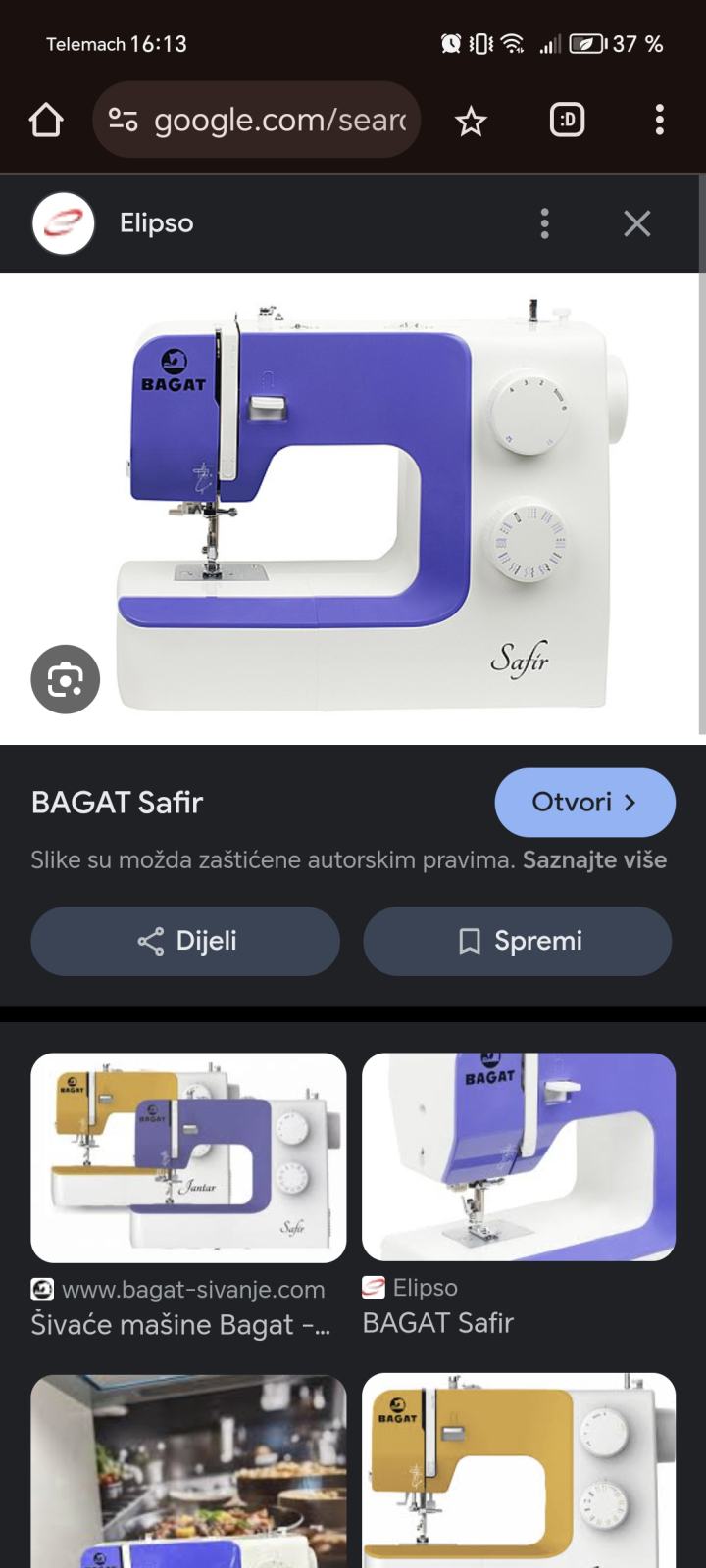Viewport: 706px width, 1568px height.
Task: Save the image using Spremi
Action: point(518,941)
